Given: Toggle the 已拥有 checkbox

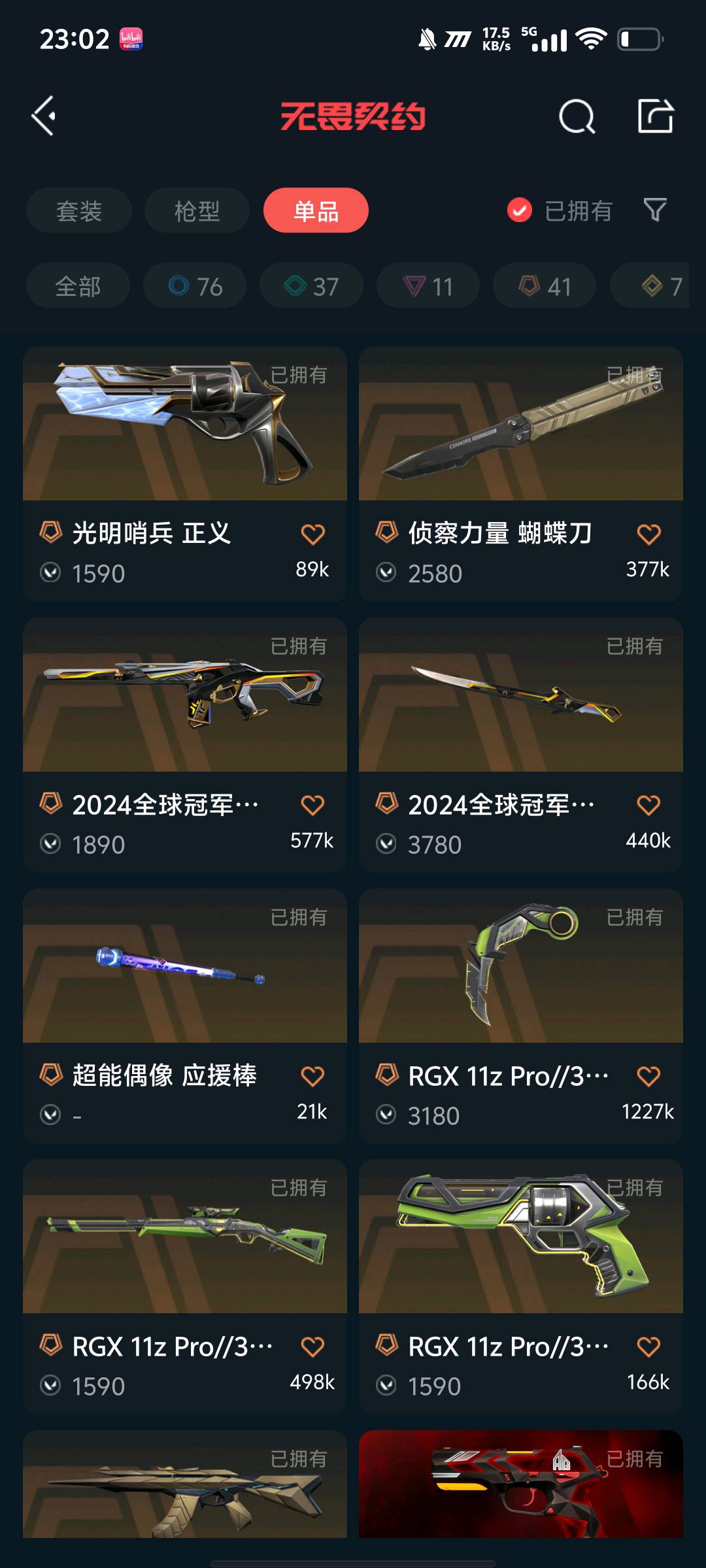Looking at the screenshot, I should tap(520, 210).
